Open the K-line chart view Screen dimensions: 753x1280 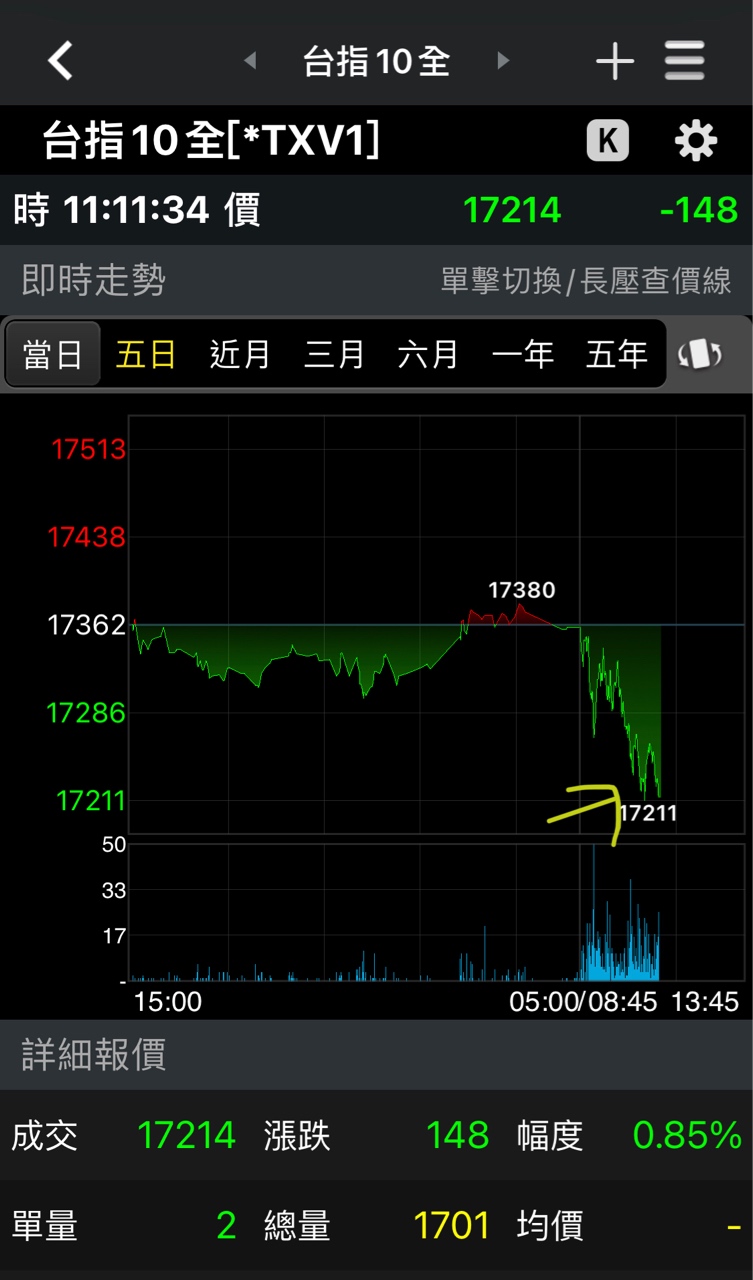[x=608, y=141]
